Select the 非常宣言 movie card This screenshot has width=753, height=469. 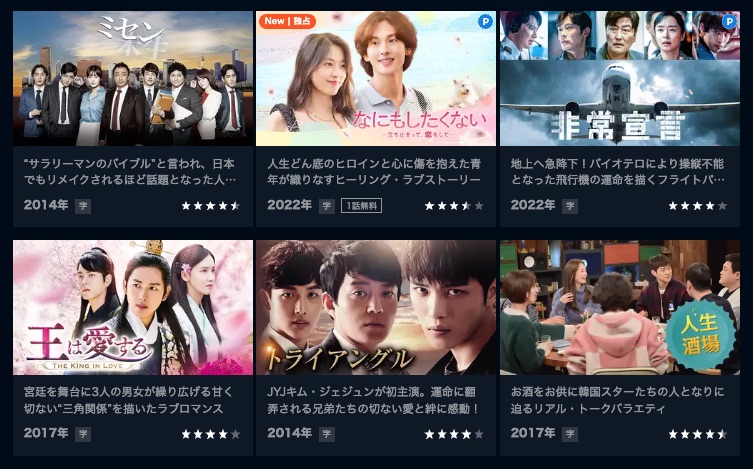620,80
